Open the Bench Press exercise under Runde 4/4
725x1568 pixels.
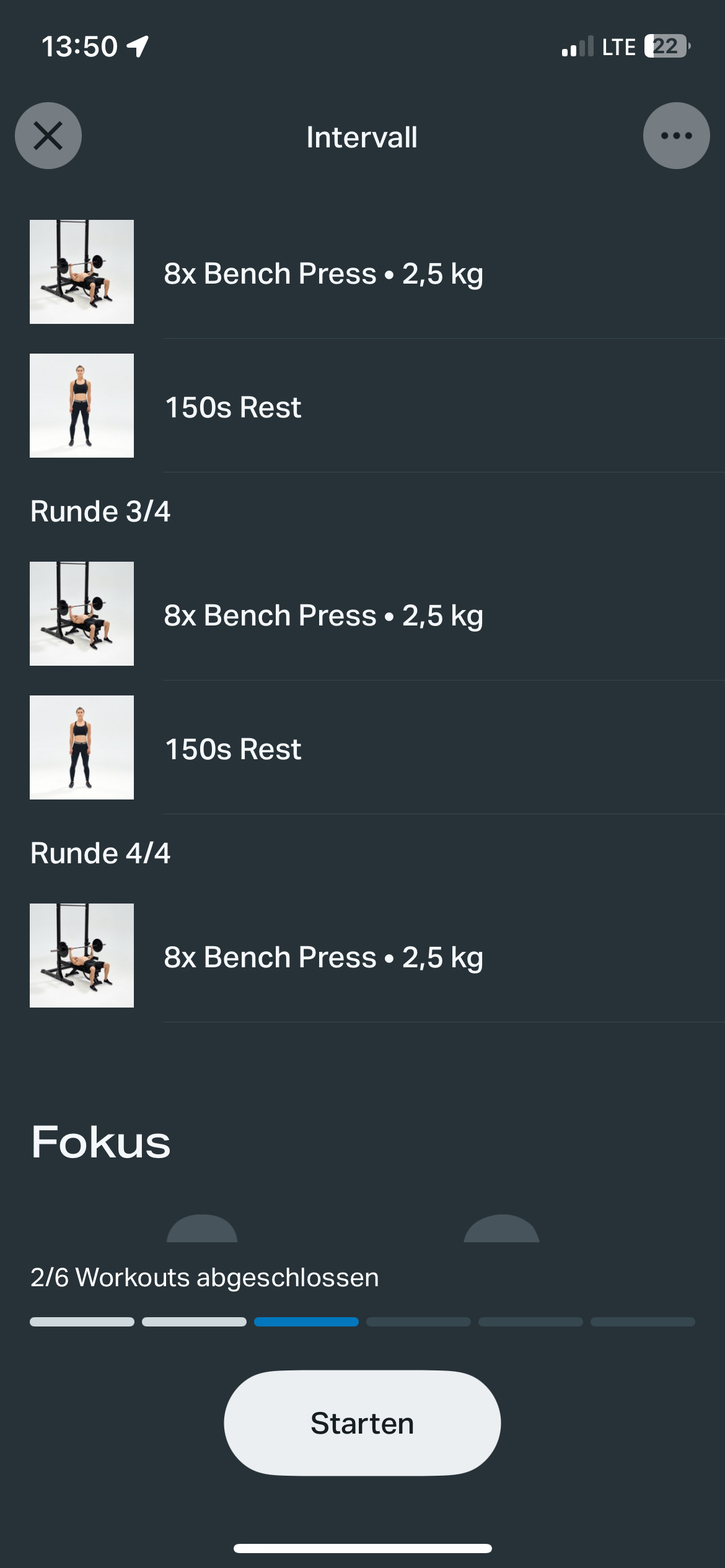click(362, 956)
